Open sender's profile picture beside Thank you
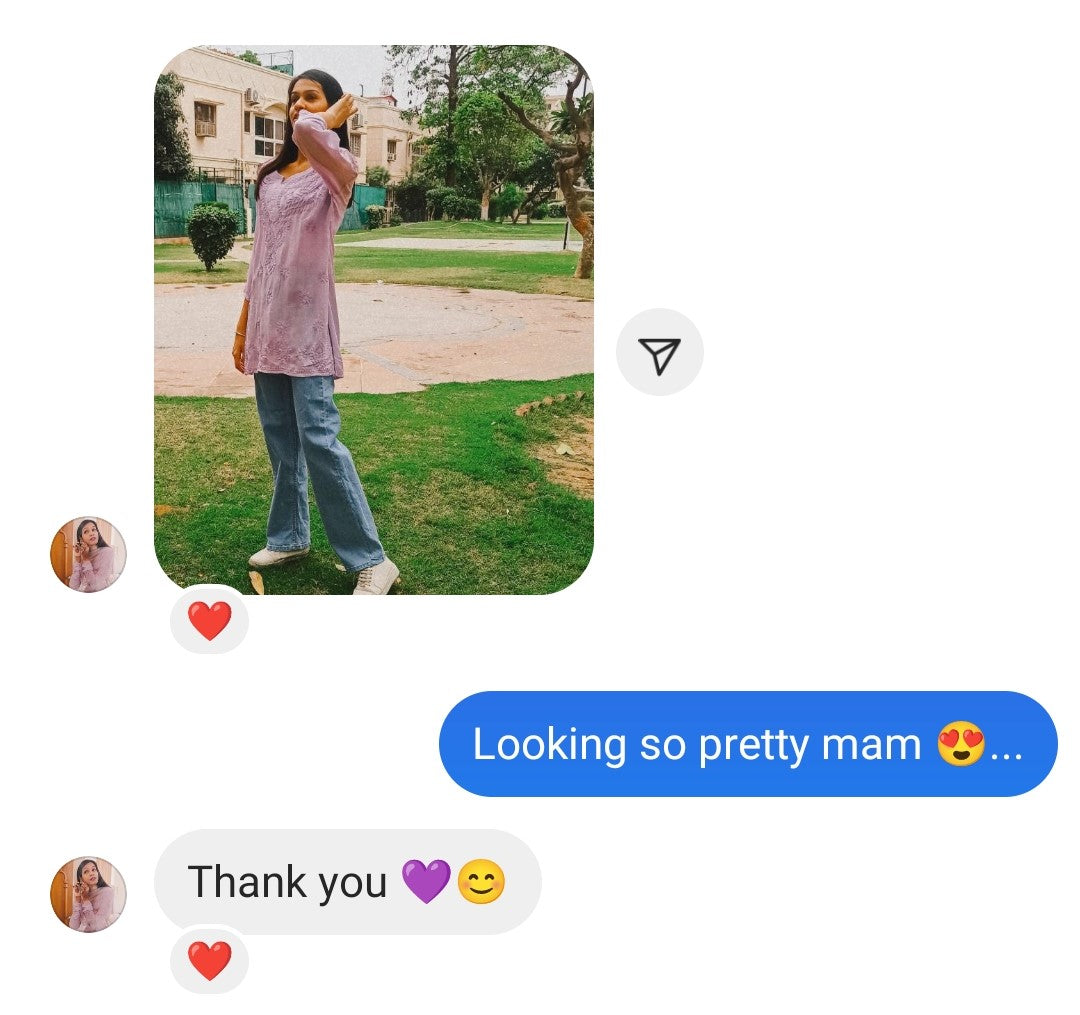 pos(88,894)
